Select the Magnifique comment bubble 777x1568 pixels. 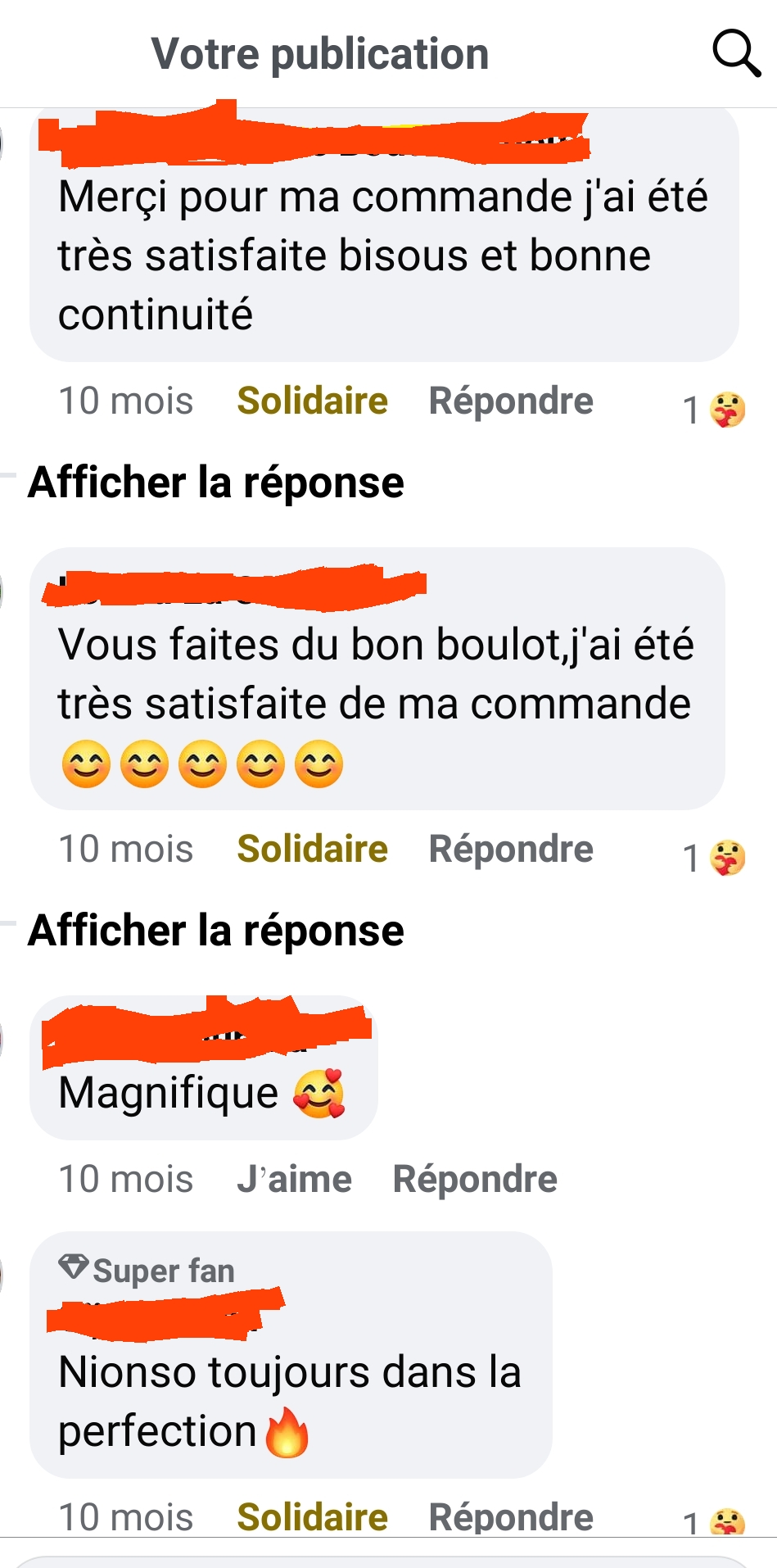pos(203,1090)
